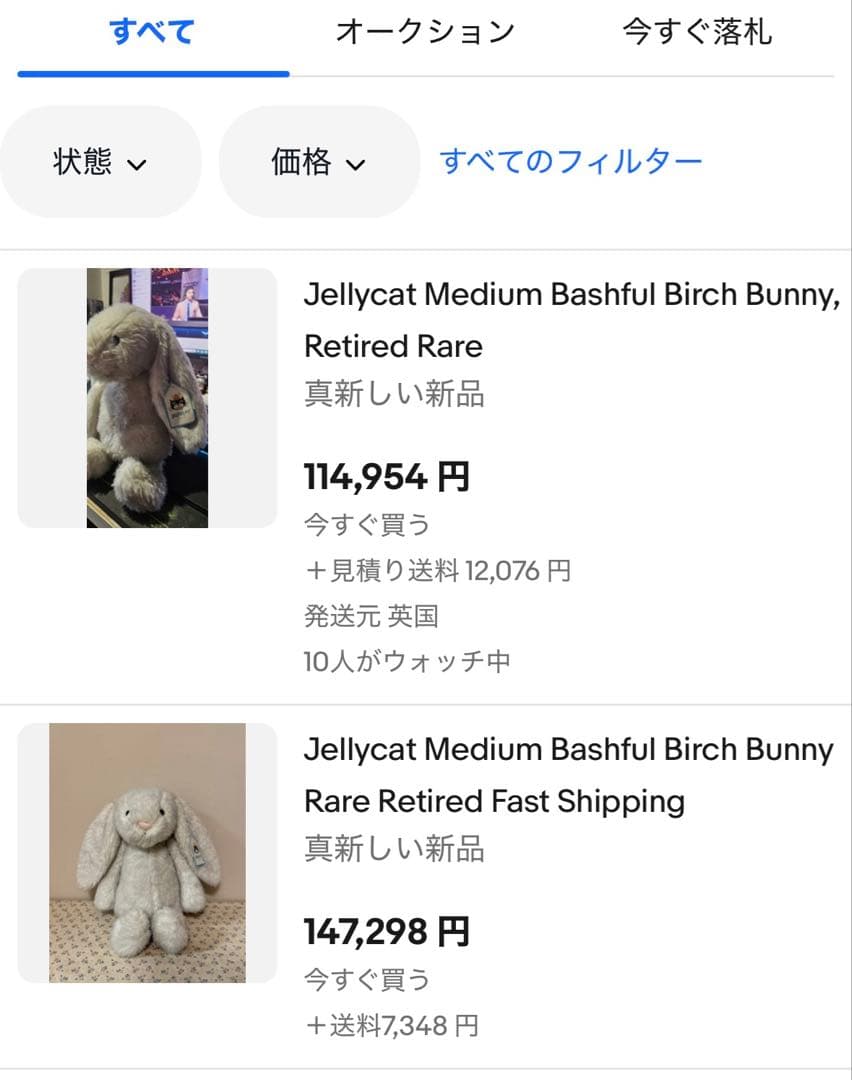This screenshot has height=1080, width=852.
Task: Open the 価格 filter dropdown
Action: click(x=318, y=162)
